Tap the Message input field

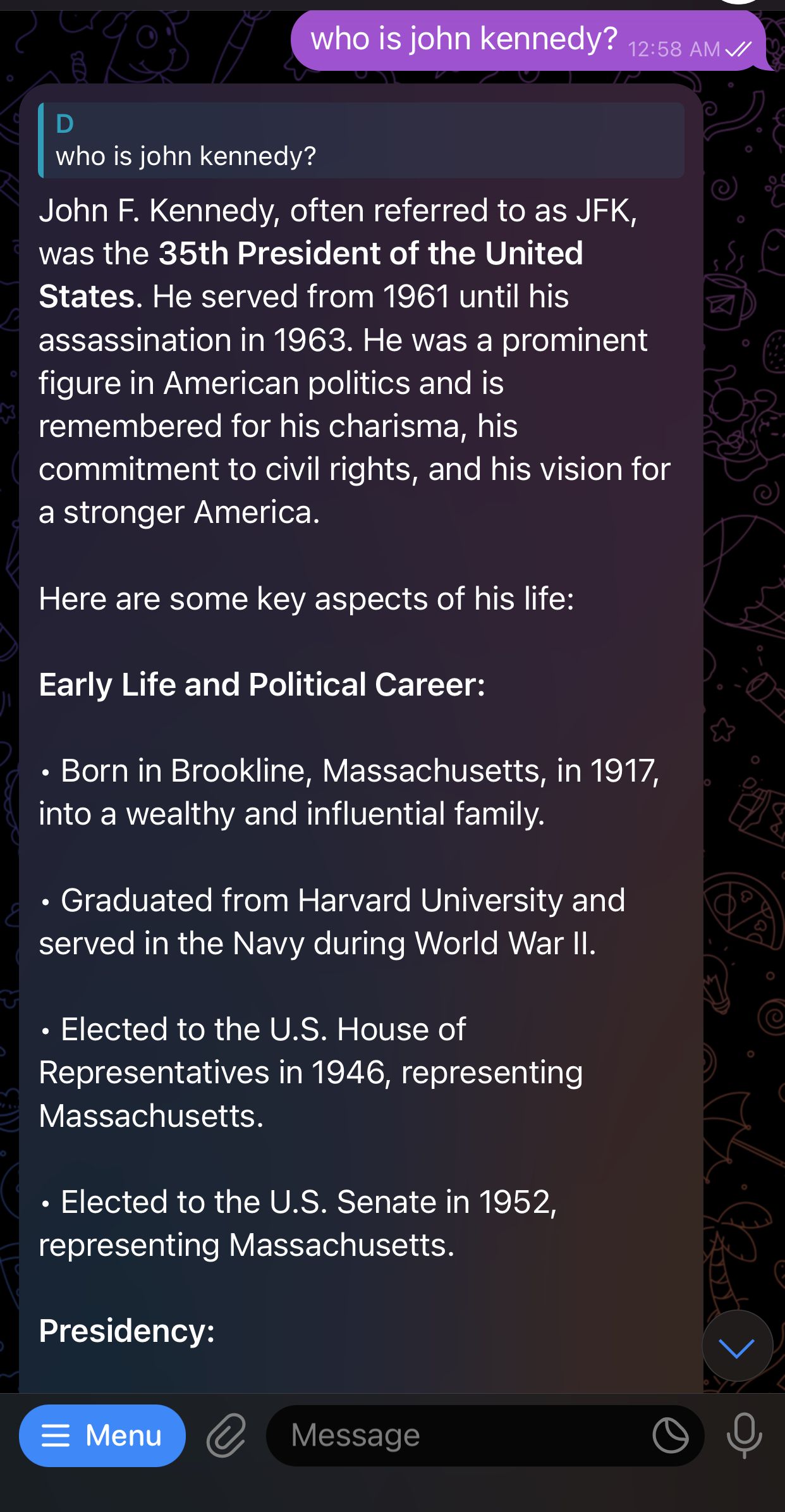(x=442, y=1435)
